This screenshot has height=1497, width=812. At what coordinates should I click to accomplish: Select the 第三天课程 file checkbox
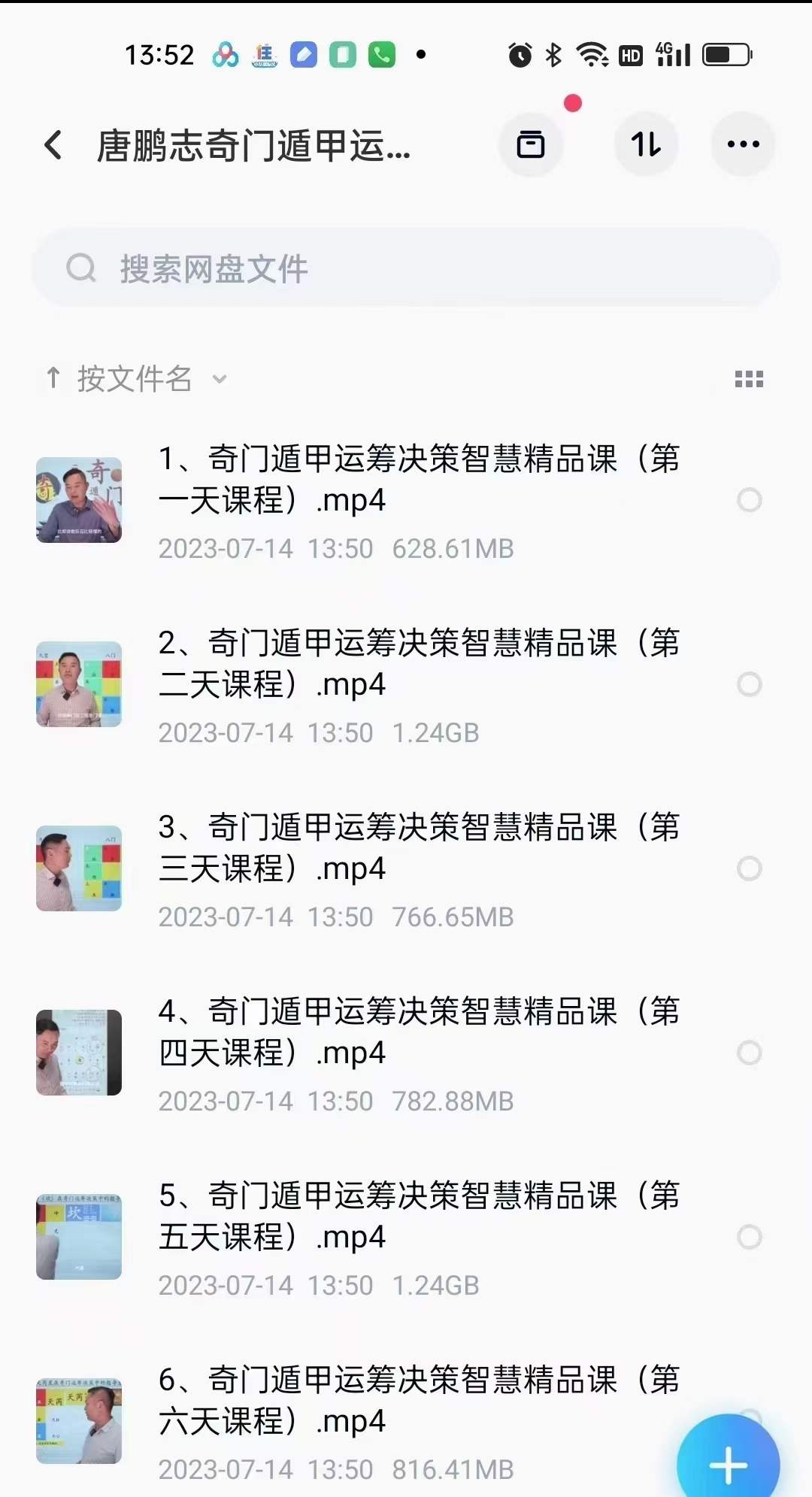pyautogui.click(x=749, y=868)
